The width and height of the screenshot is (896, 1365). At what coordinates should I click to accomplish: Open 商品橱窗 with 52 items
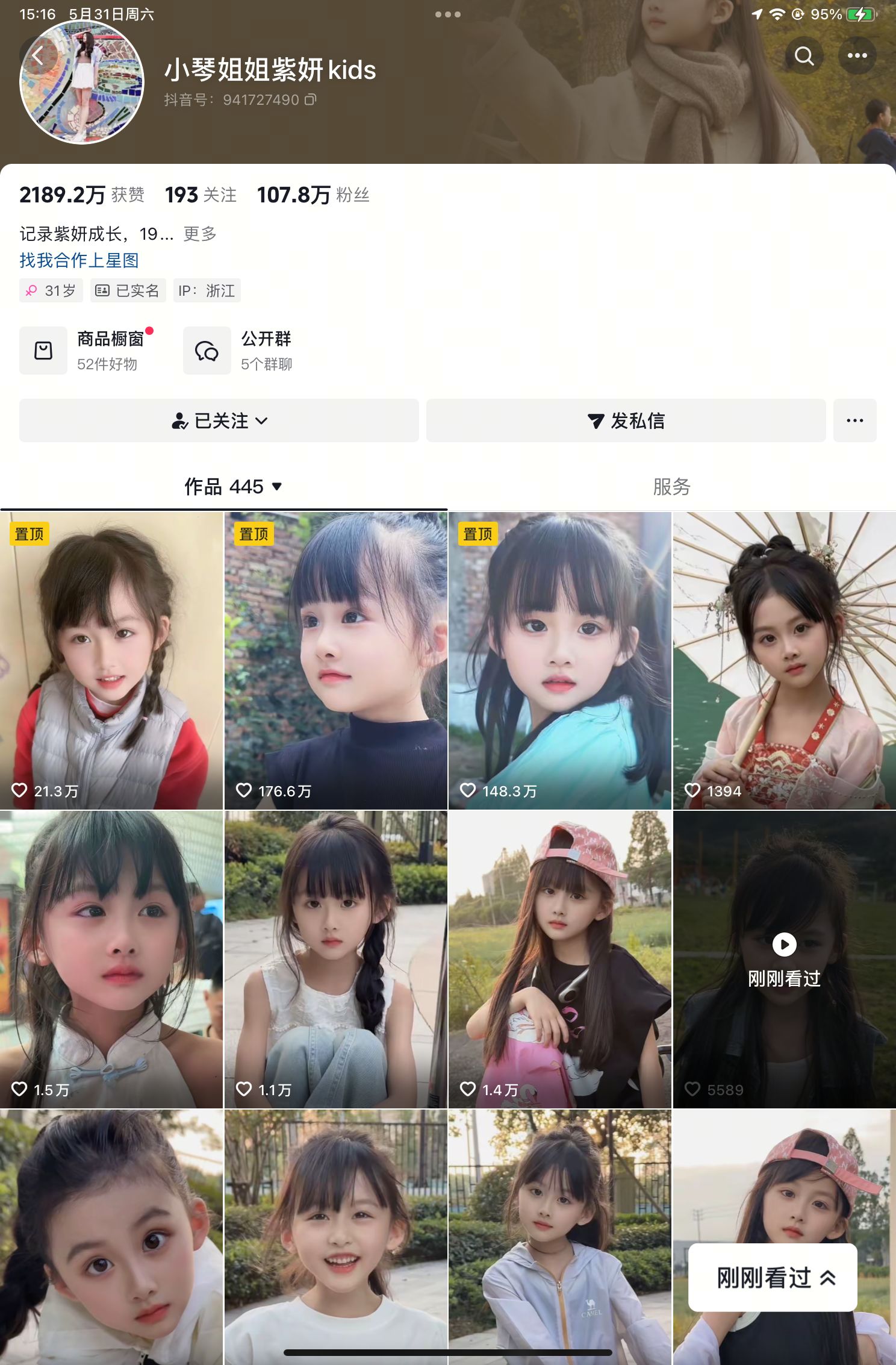coord(87,351)
